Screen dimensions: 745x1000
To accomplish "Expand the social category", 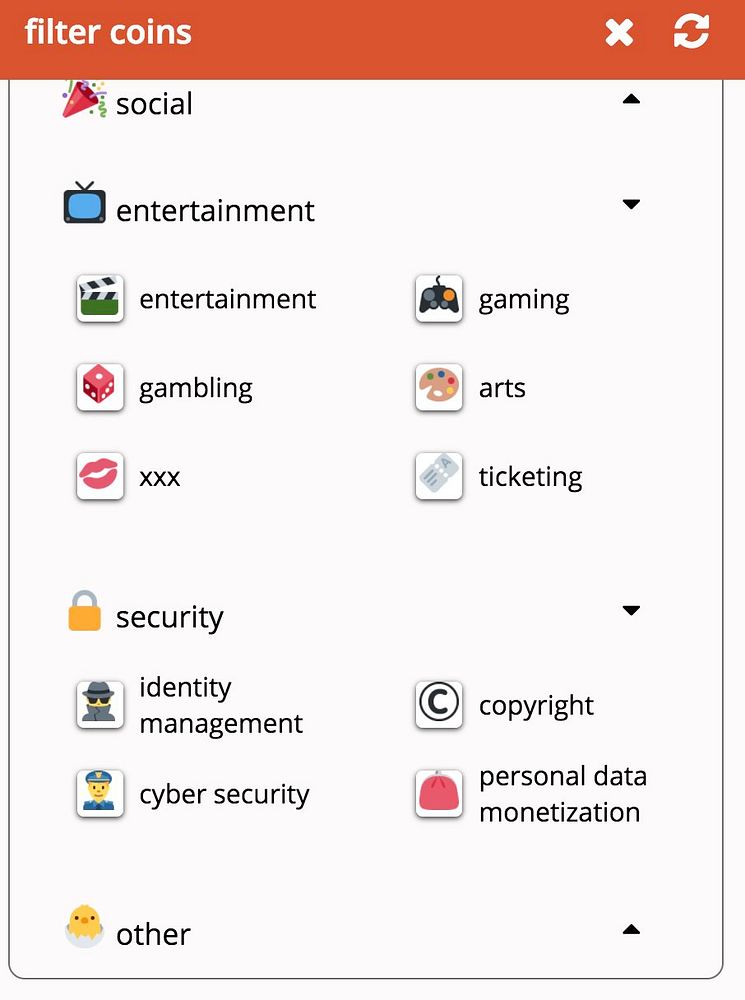I will point(630,99).
